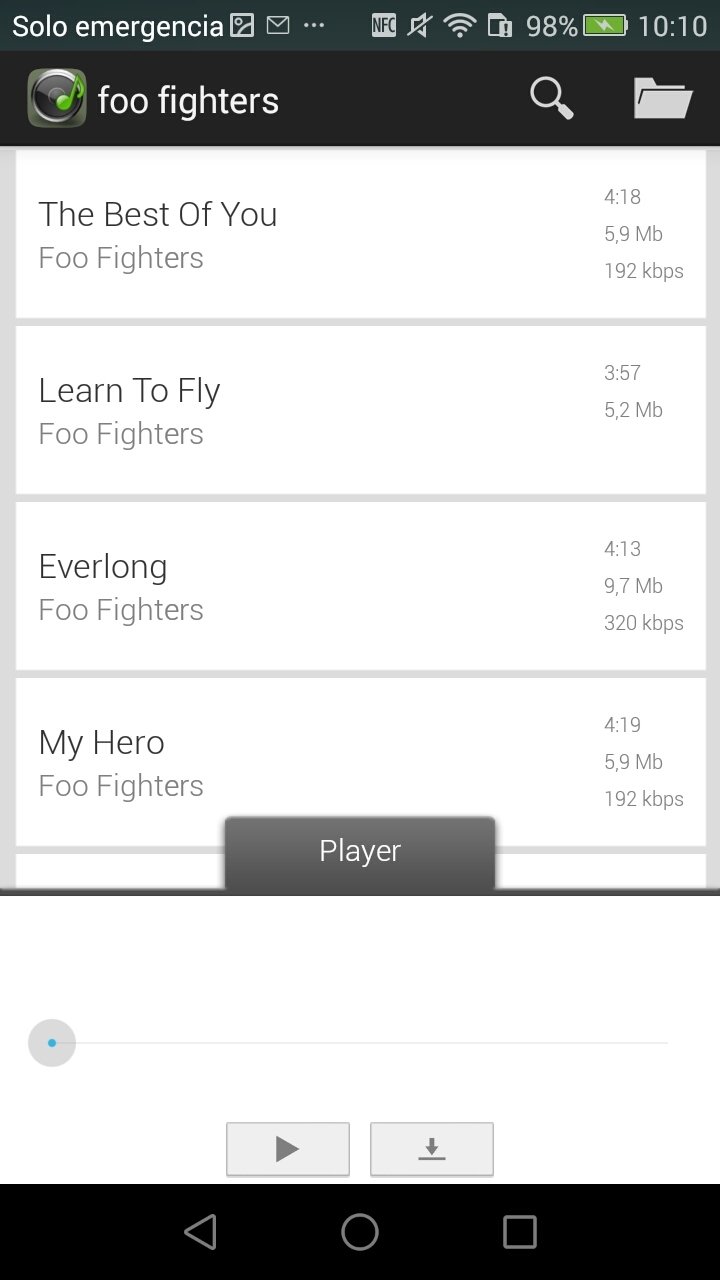Return to the home screen
720x1280 pixels.
(x=360, y=1232)
